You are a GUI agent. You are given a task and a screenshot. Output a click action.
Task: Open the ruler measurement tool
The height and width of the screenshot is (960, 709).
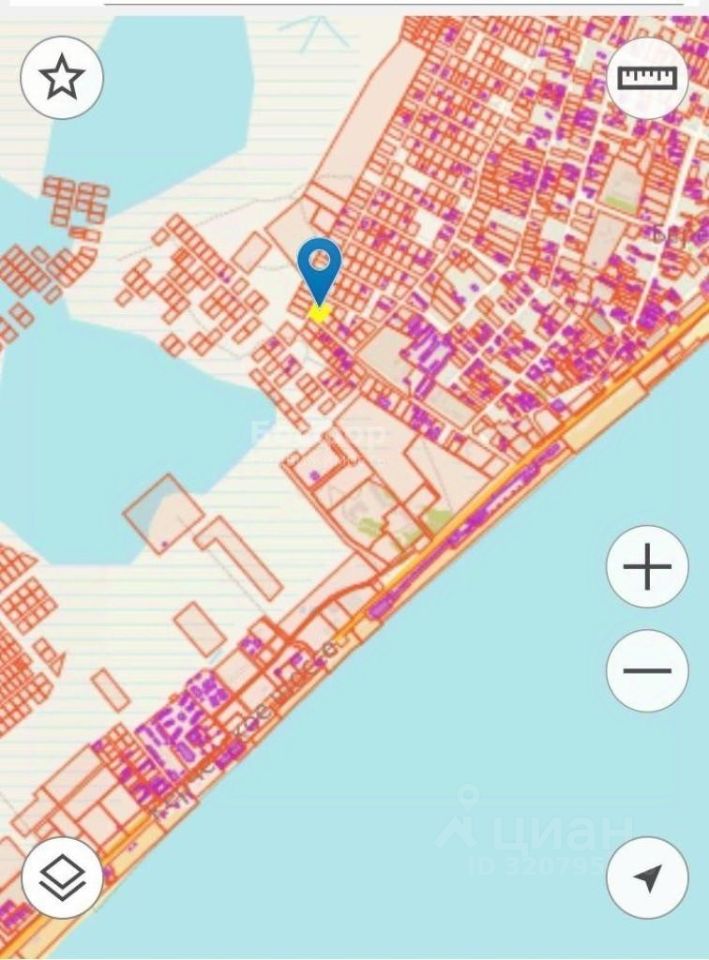(647, 77)
